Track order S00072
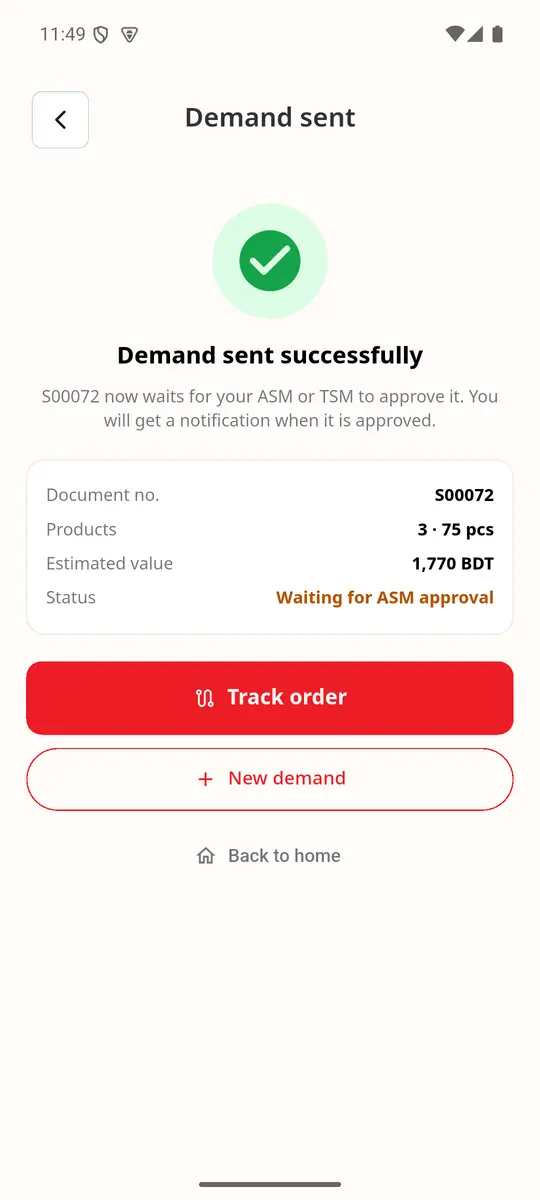 [270, 698]
